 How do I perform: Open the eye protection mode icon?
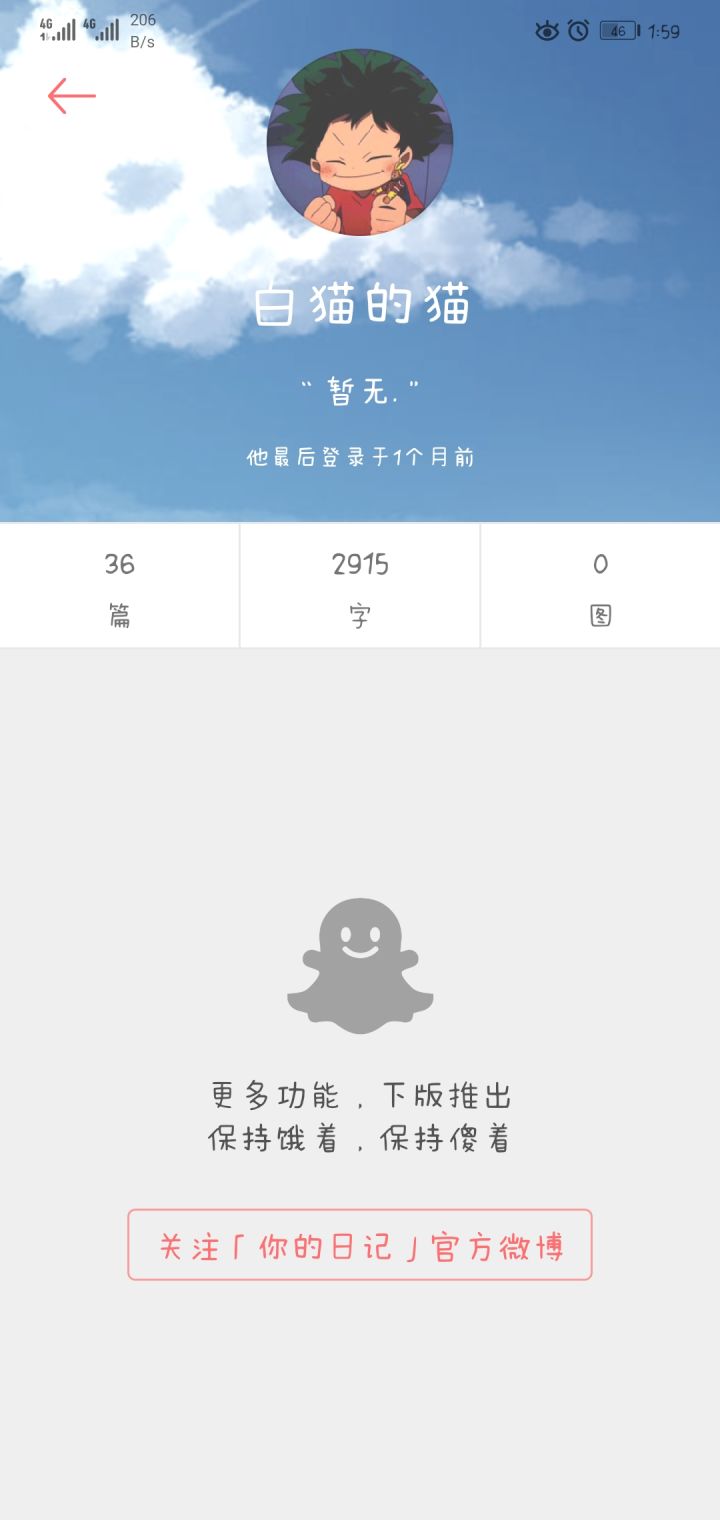coord(547,32)
